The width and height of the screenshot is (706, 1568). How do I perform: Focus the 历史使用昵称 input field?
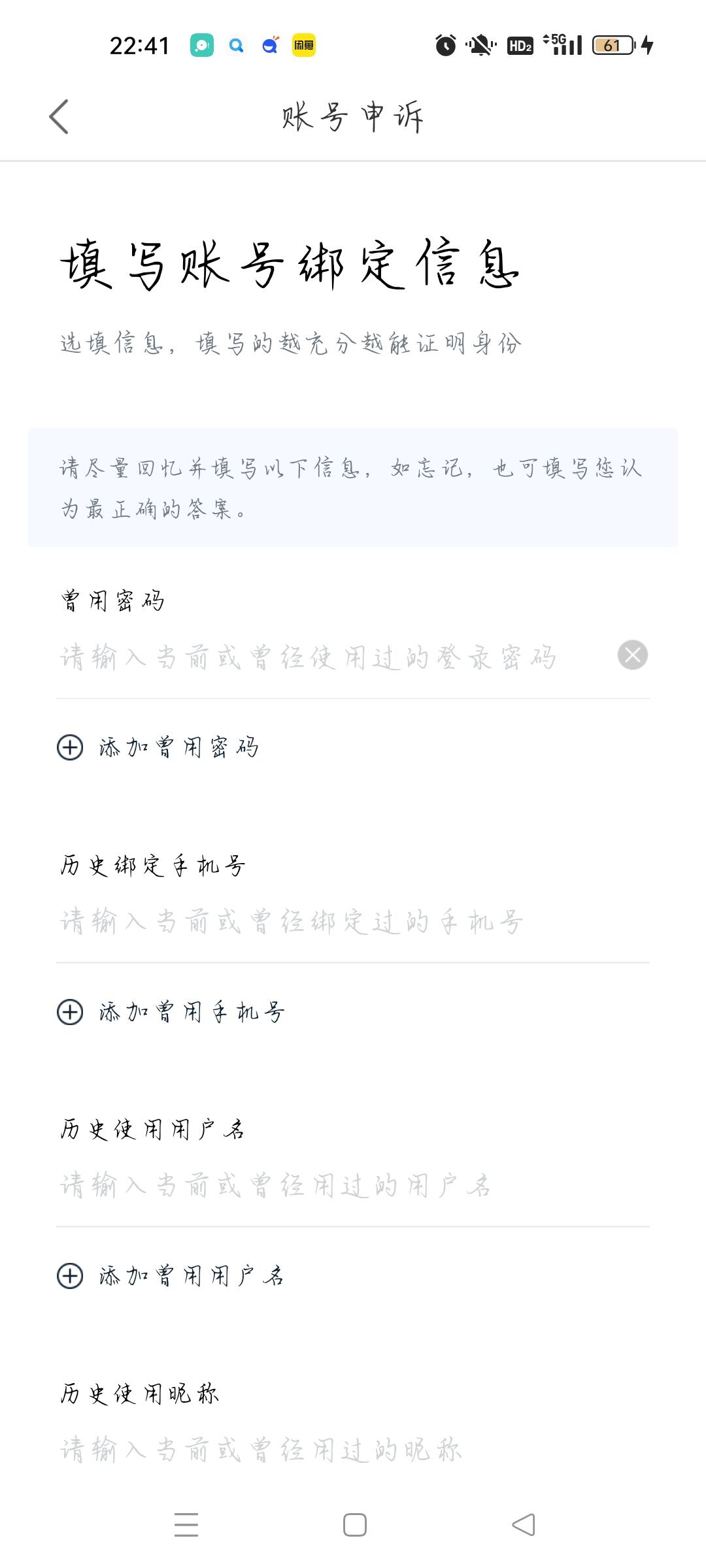coord(327,1450)
